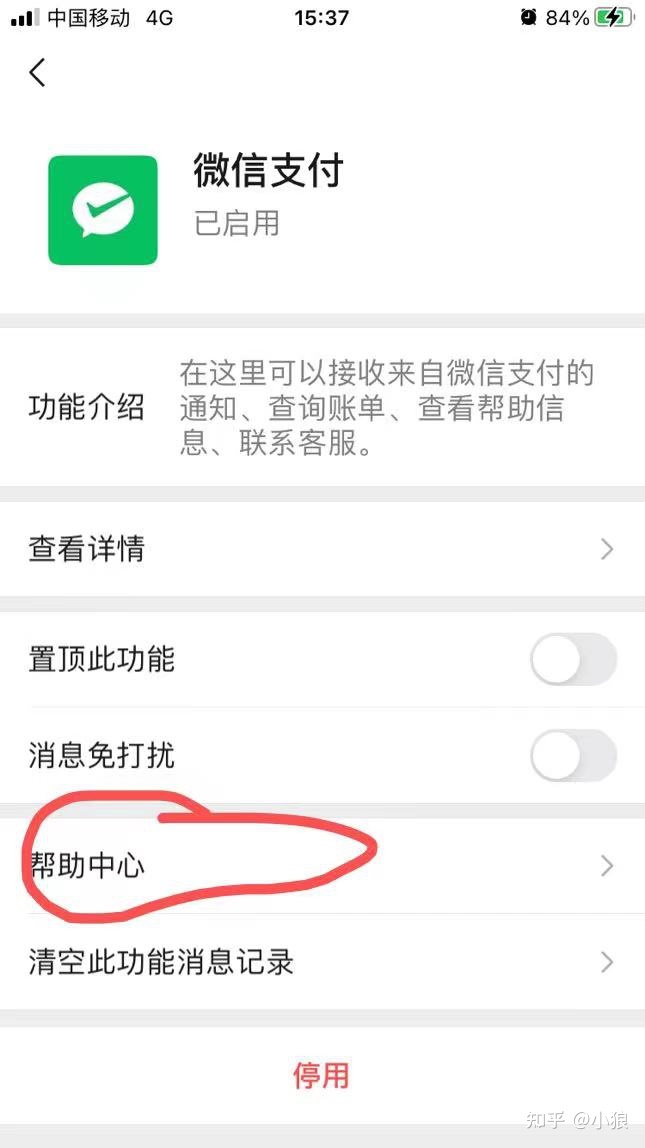Tap 清空此功能消息记录 row
This screenshot has height=1148, width=645.
(x=322, y=962)
